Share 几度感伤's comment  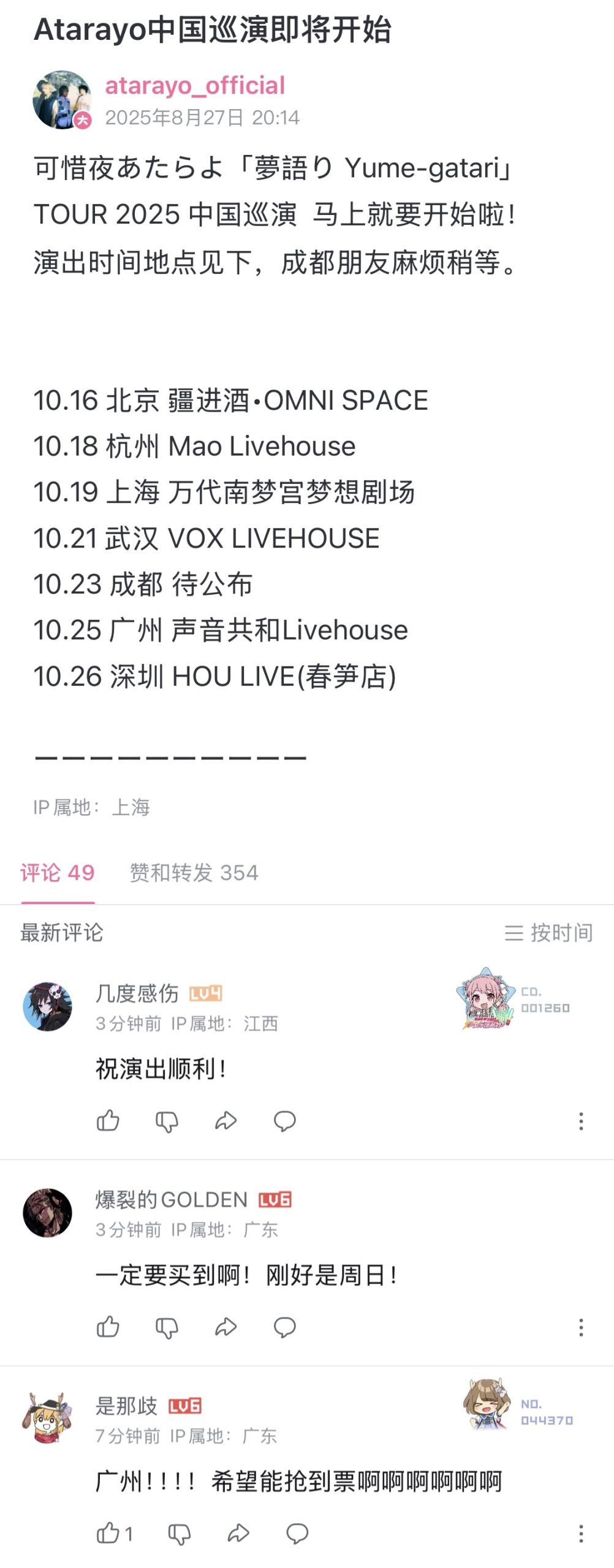pyautogui.click(x=226, y=1121)
